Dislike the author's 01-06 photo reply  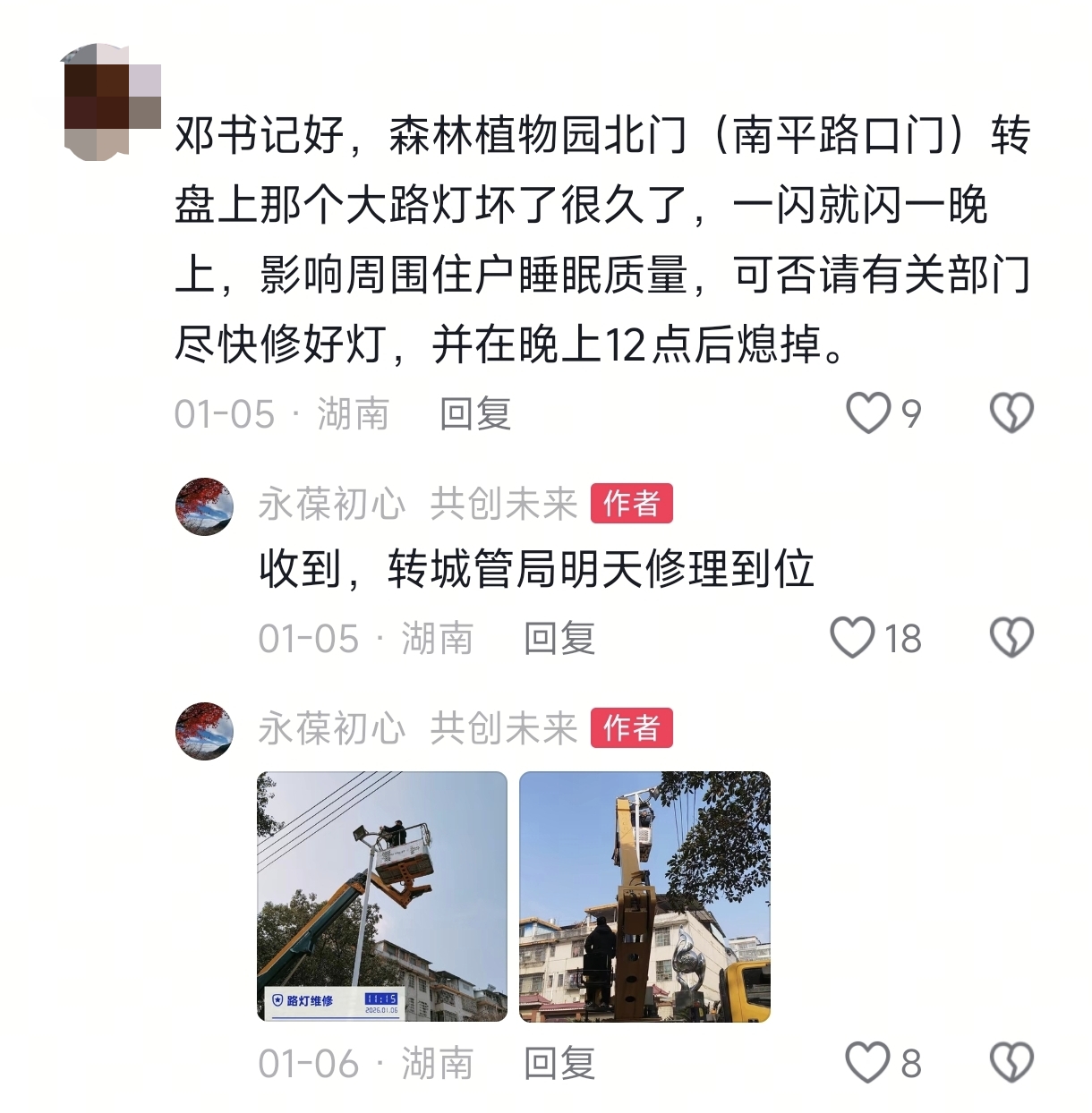pyautogui.click(x=1011, y=1063)
